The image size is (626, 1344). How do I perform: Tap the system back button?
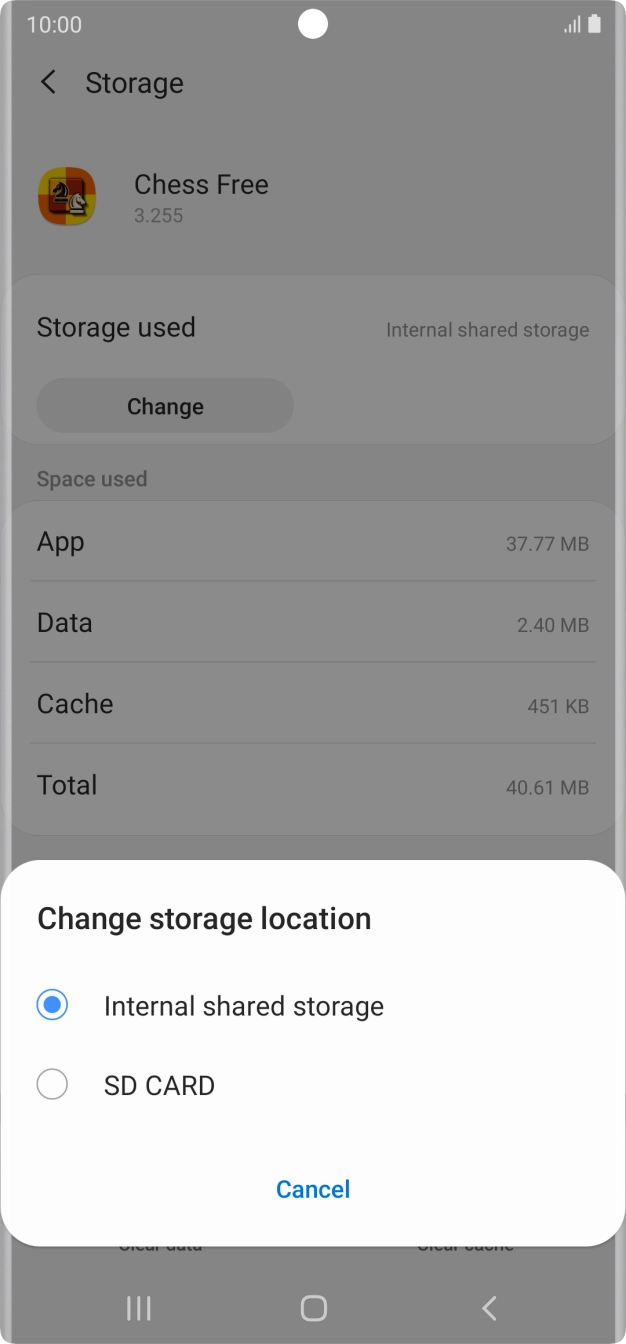pos(489,1307)
